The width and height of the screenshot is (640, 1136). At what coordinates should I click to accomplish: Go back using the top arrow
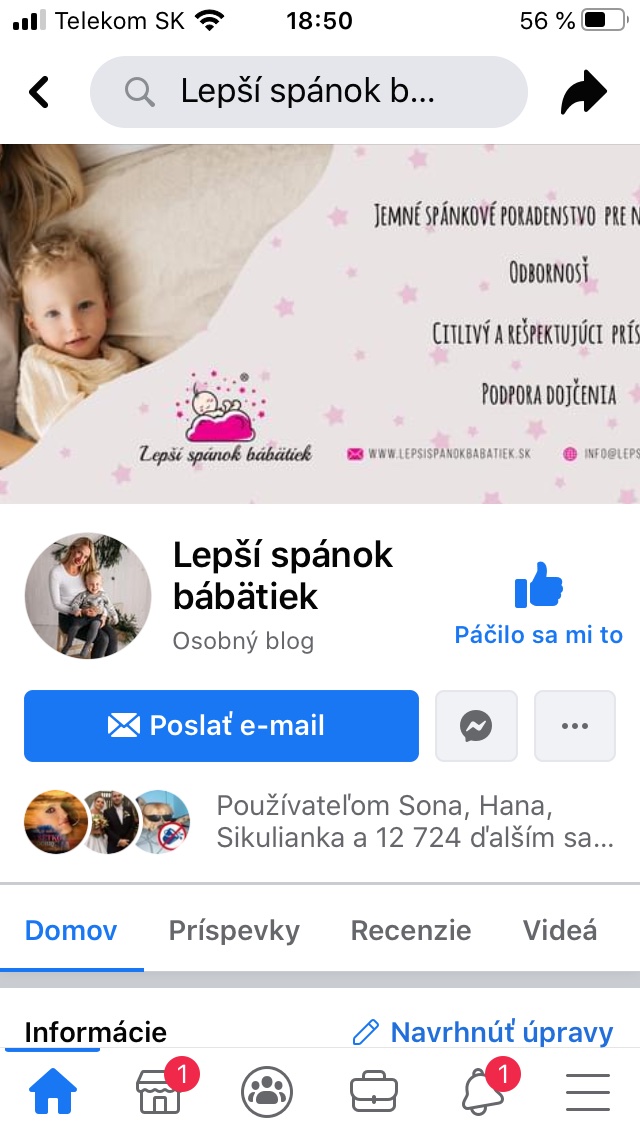tap(38, 92)
